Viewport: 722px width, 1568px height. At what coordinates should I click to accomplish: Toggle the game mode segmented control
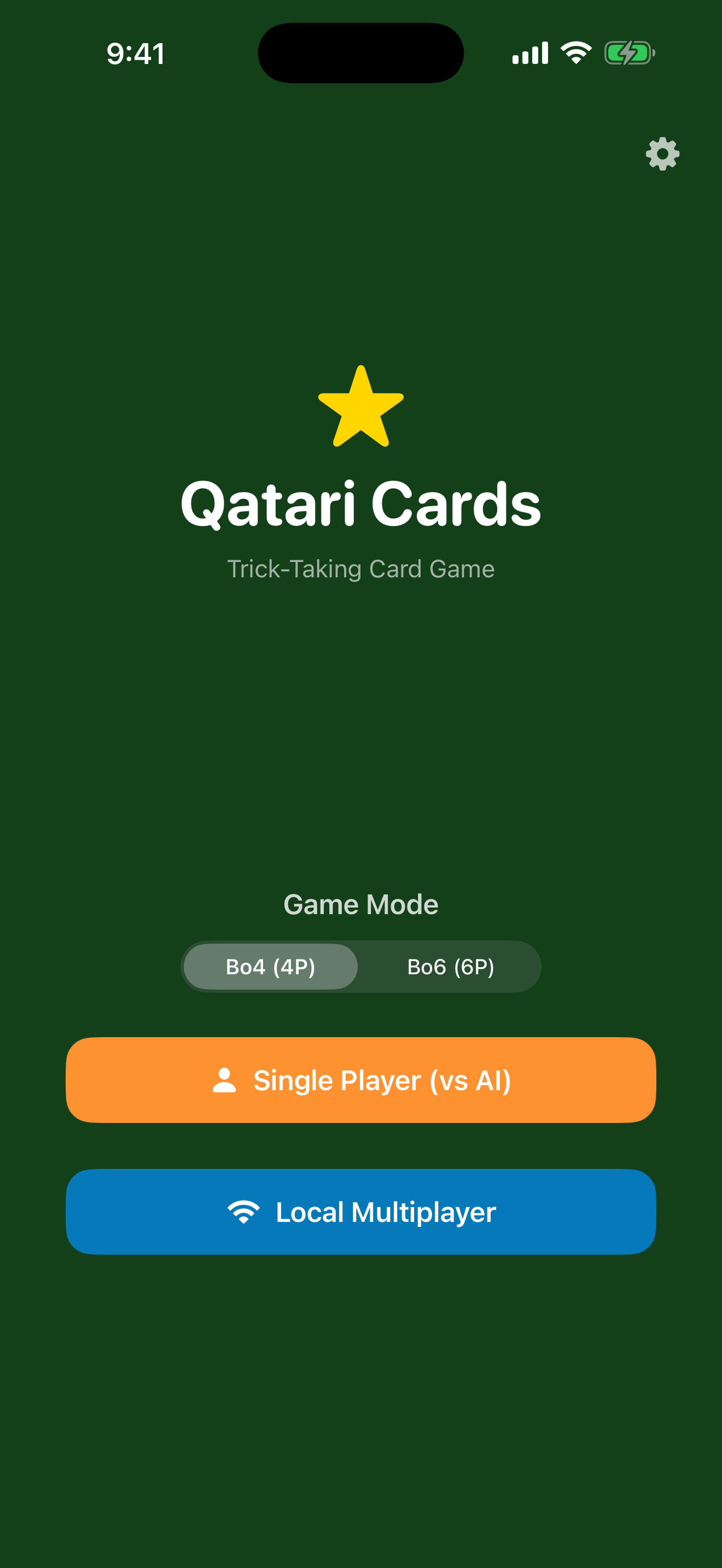361,966
